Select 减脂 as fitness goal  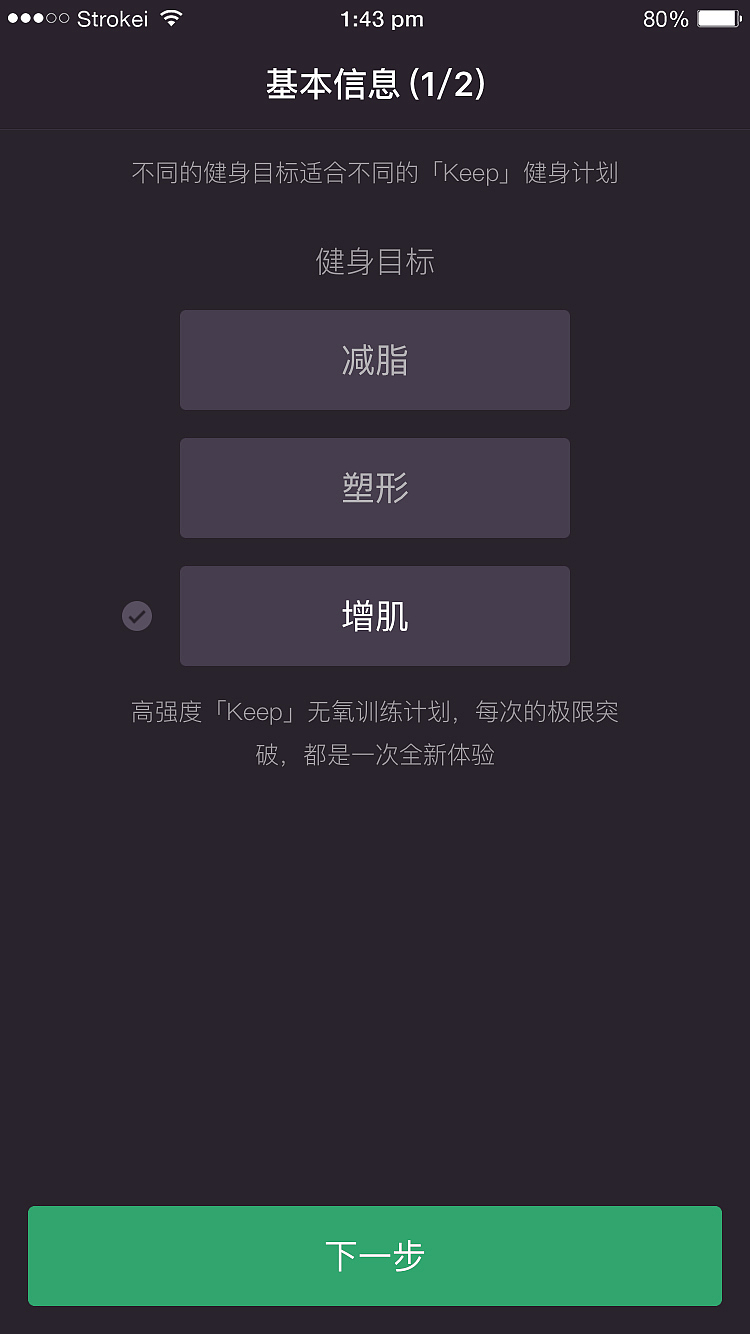(374, 360)
